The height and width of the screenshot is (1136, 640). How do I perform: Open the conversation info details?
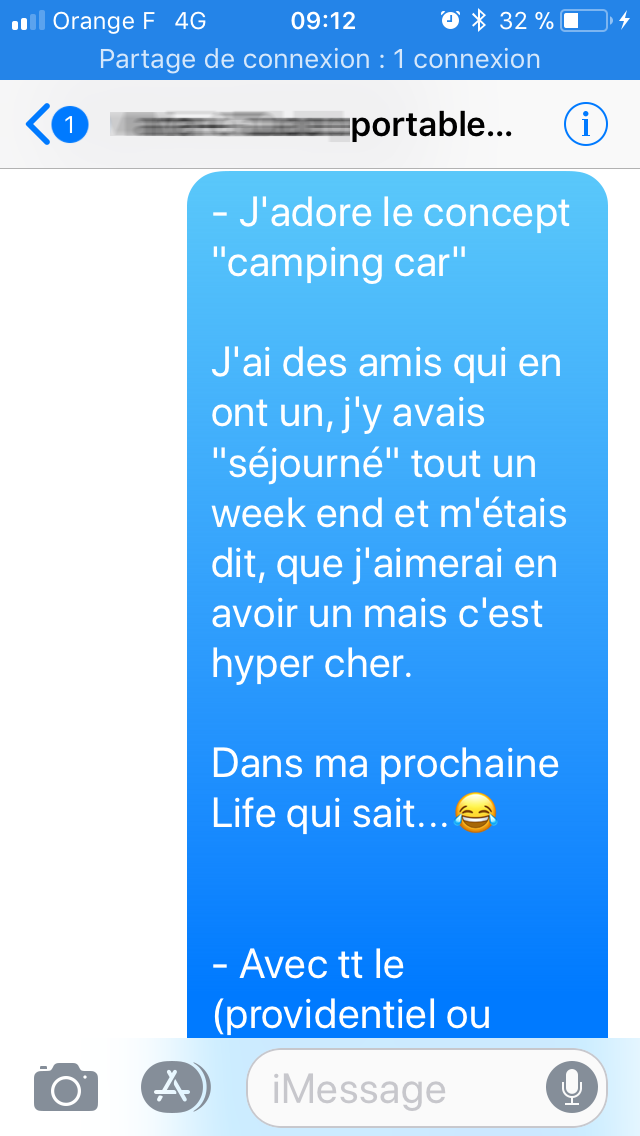click(585, 125)
